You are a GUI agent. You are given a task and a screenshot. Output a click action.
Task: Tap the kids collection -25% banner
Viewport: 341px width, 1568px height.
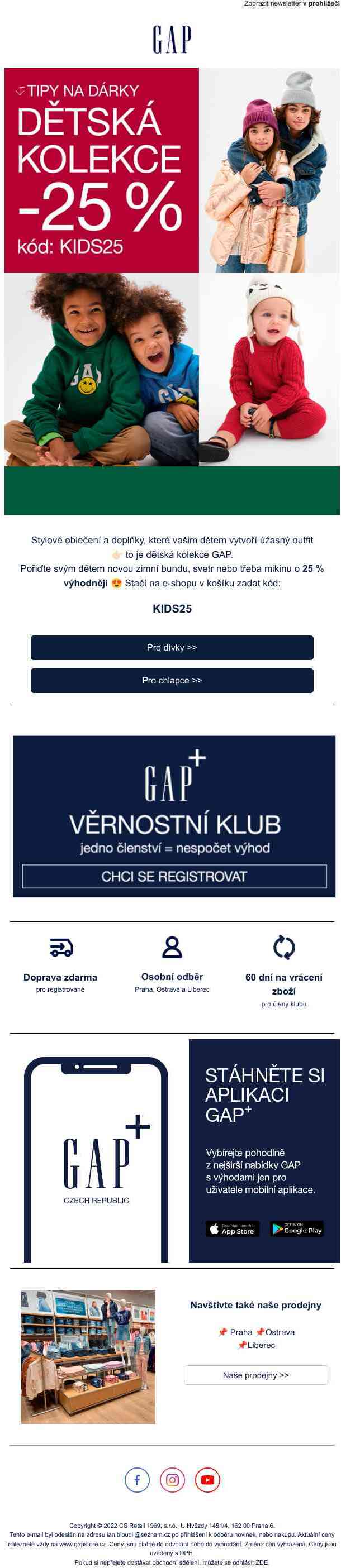click(x=102, y=170)
